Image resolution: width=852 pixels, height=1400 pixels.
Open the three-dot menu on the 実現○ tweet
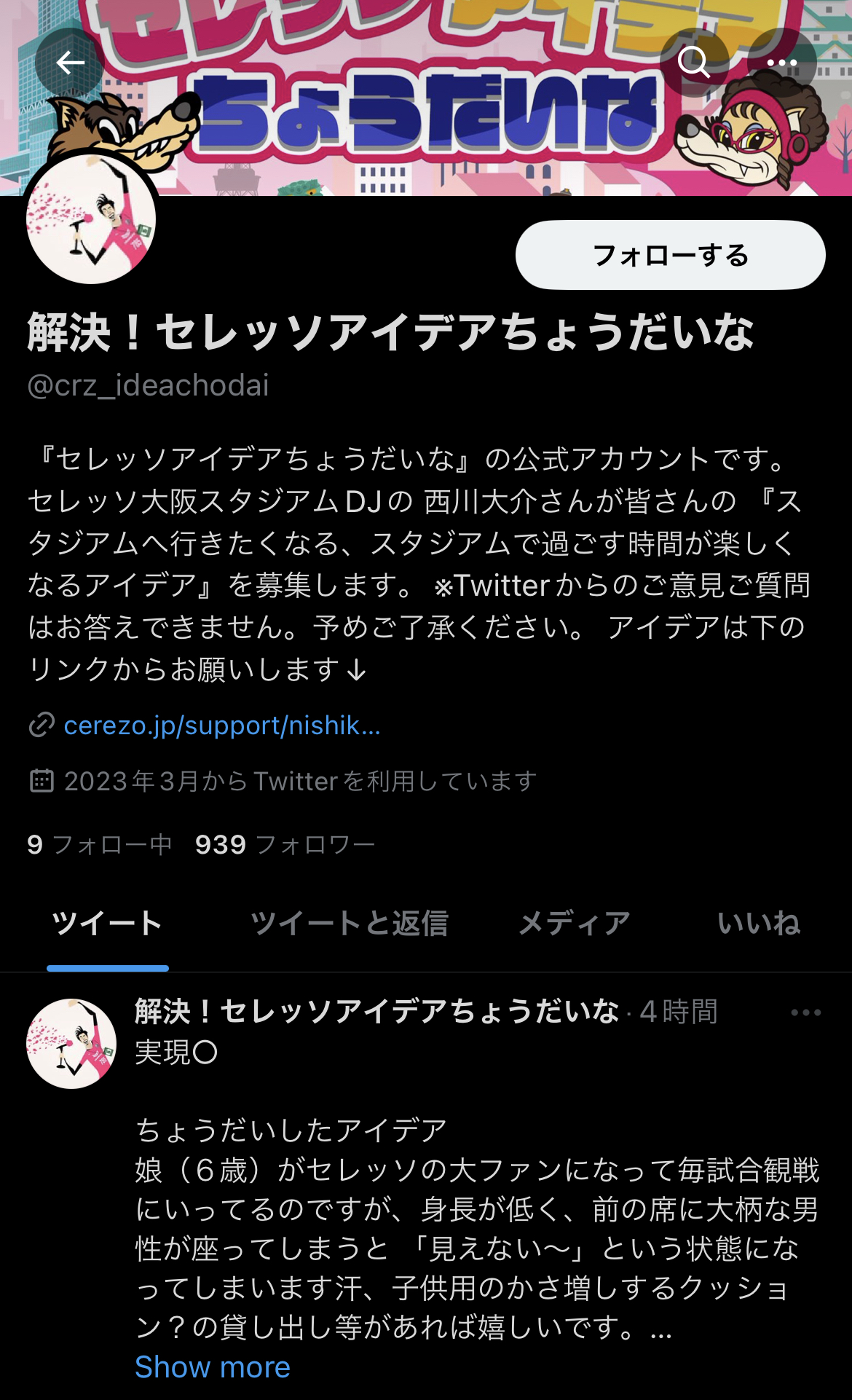point(805,1012)
